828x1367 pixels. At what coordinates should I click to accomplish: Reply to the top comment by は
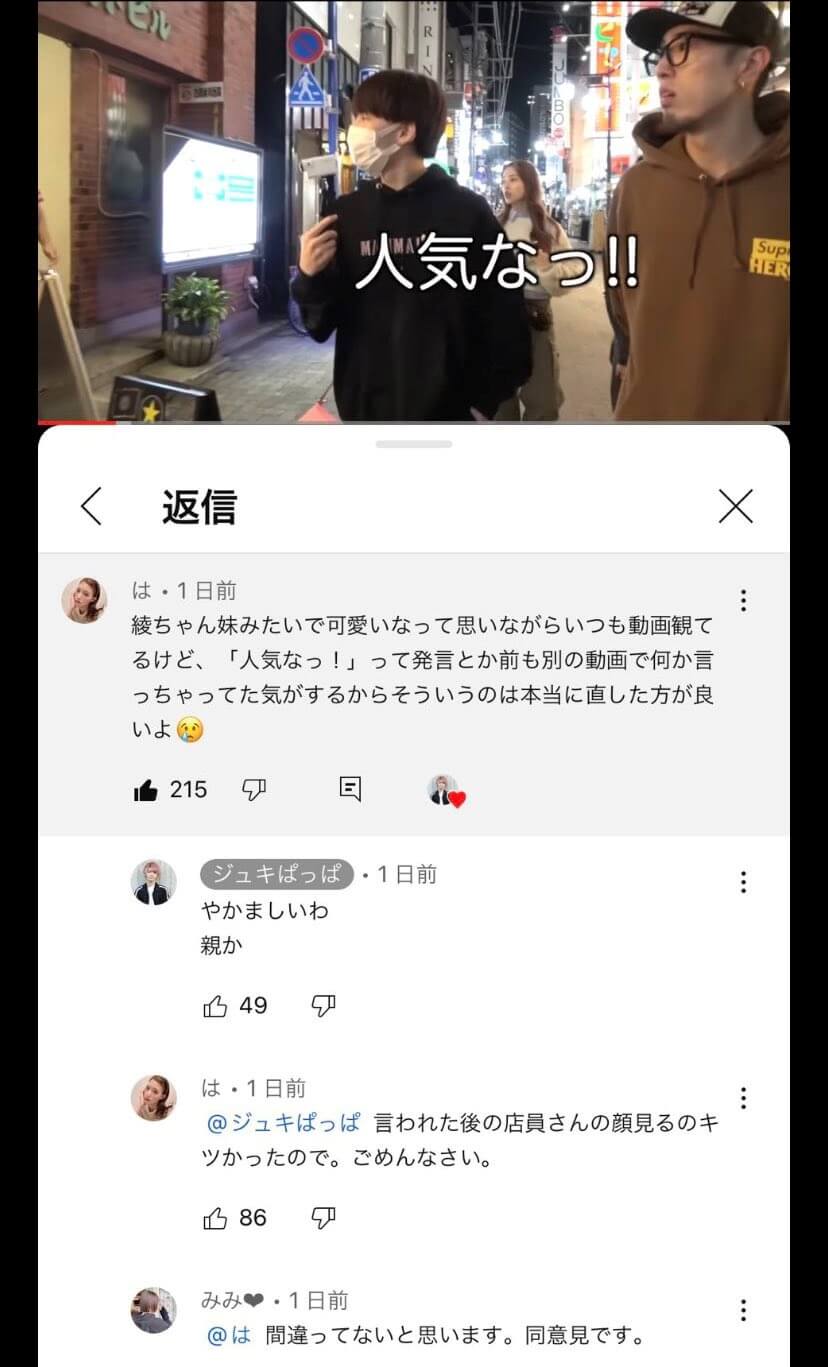tap(350, 789)
